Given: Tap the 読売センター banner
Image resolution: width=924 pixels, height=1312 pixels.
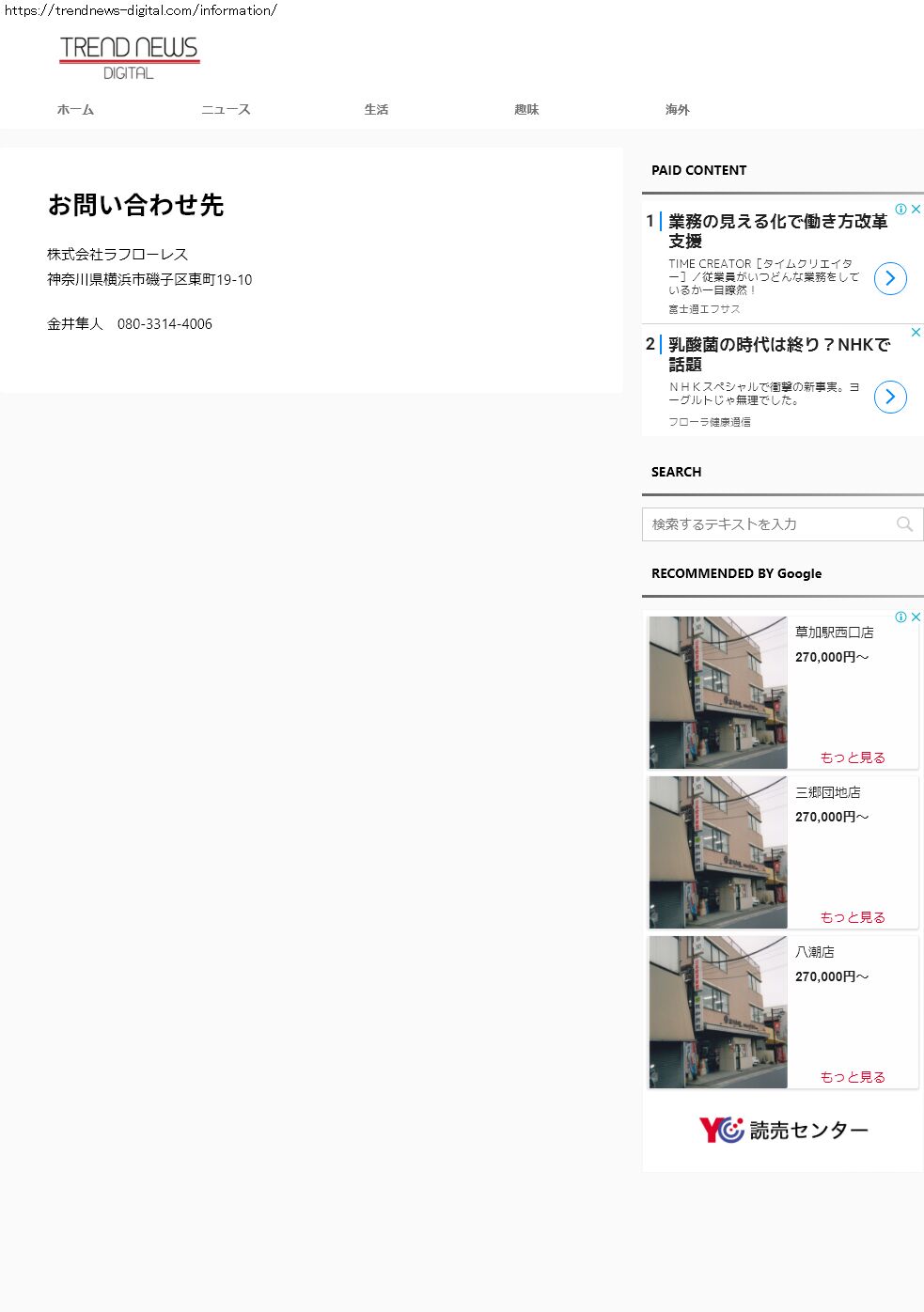Looking at the screenshot, I should (x=783, y=1131).
